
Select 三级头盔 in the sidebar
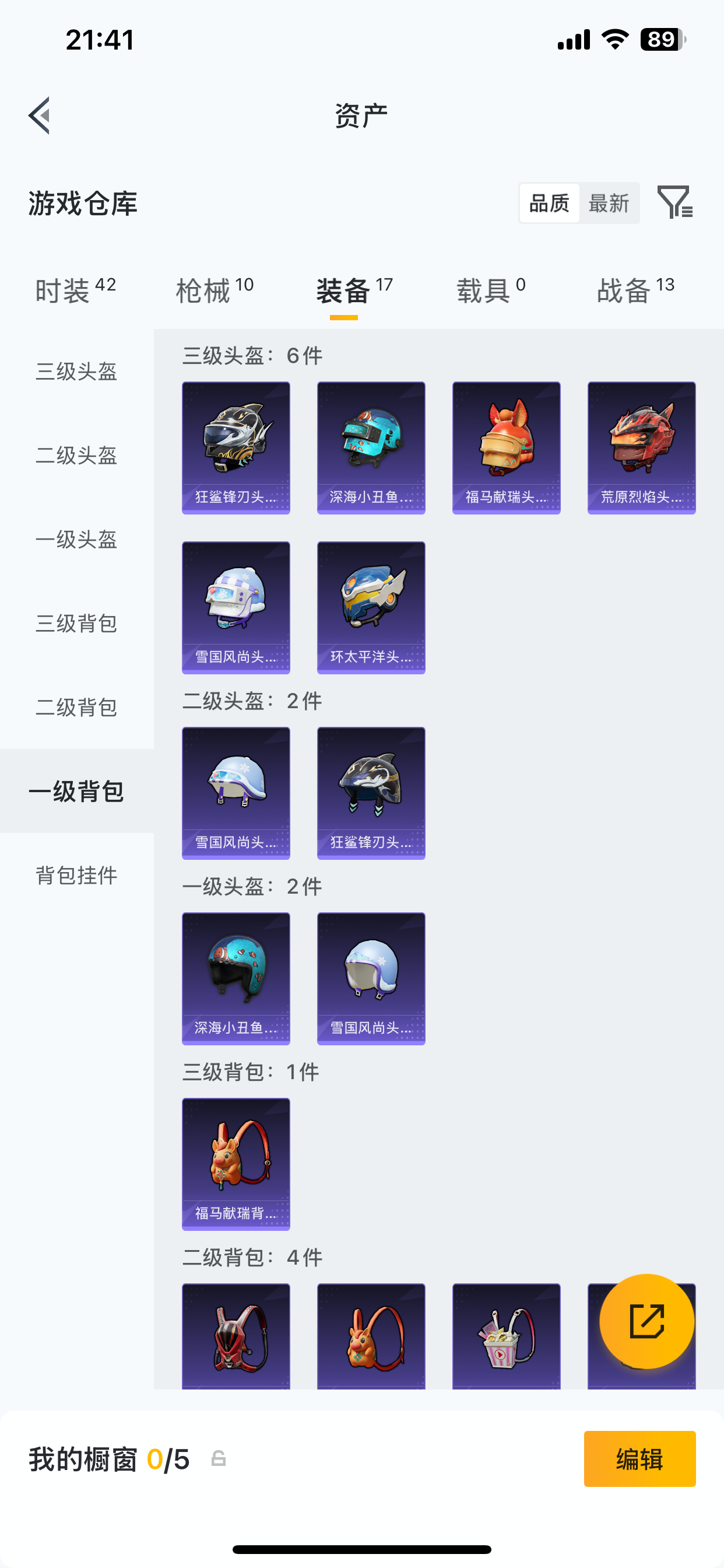[x=78, y=373]
